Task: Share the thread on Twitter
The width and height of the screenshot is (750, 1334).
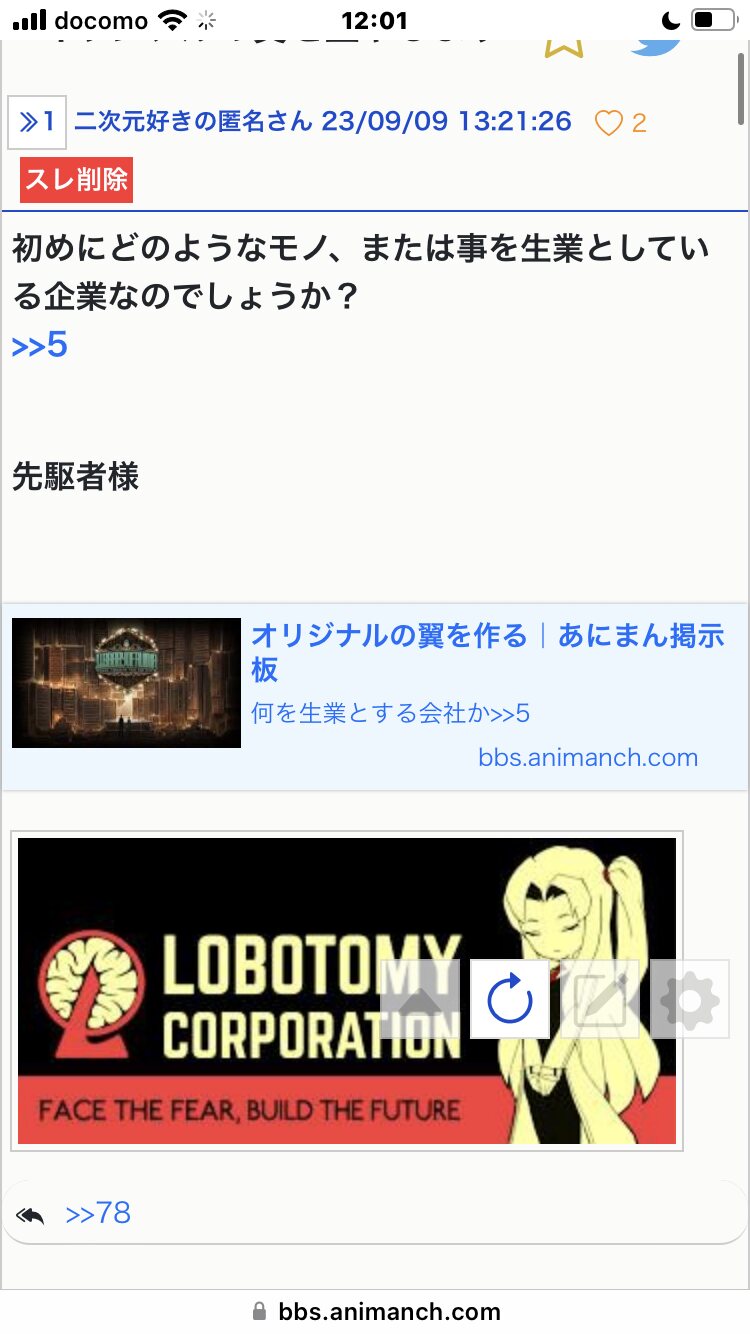Action: click(655, 40)
